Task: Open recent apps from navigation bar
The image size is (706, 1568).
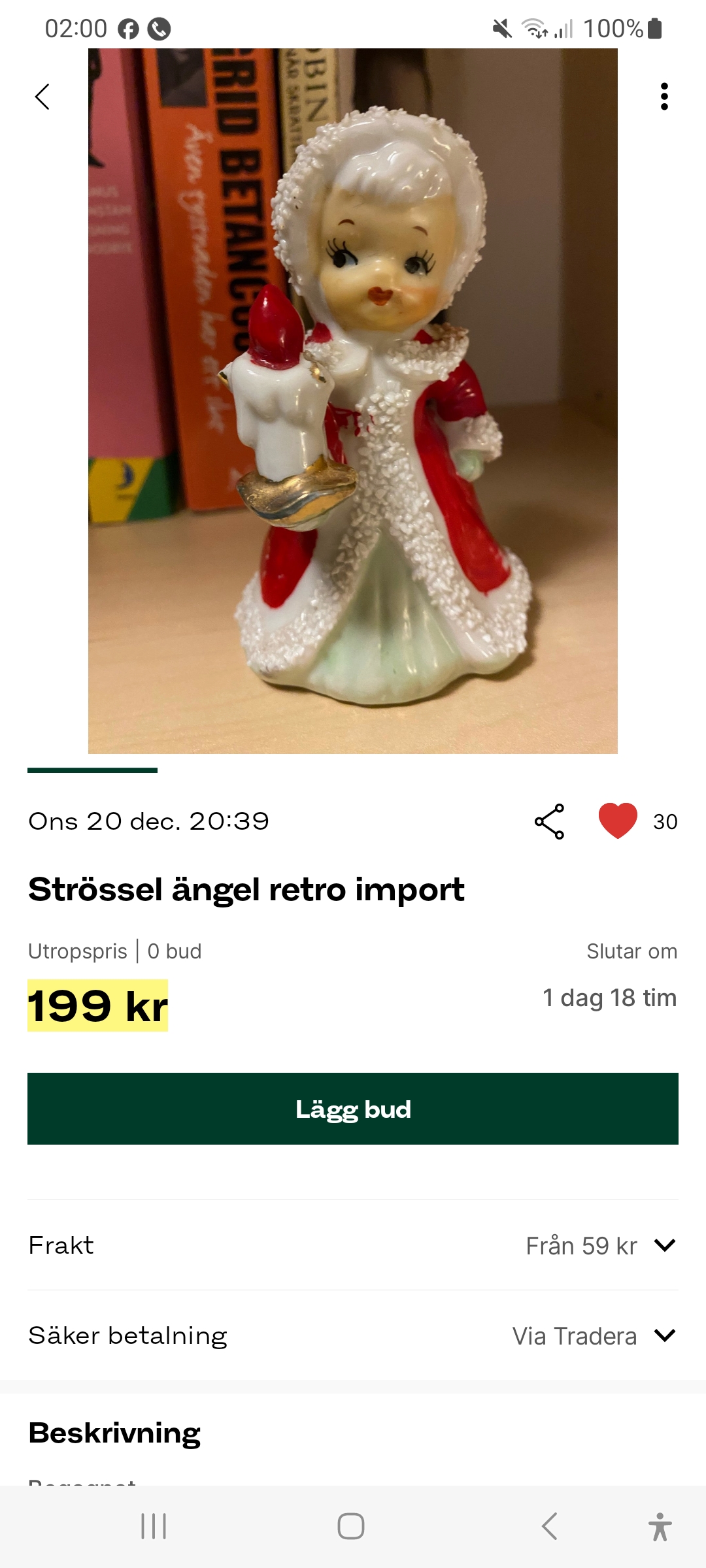Action: tap(154, 1526)
